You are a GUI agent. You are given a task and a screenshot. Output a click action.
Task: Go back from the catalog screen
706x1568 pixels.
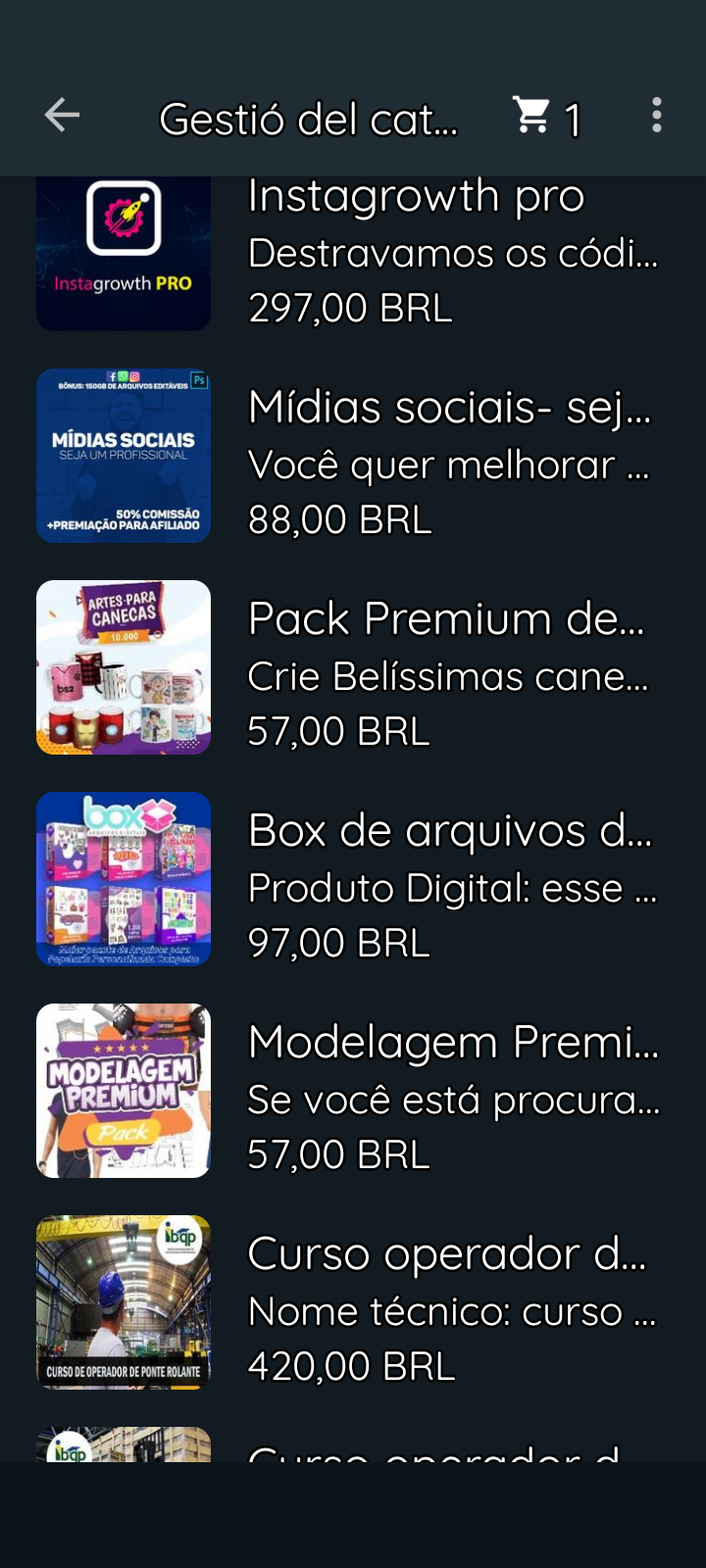click(62, 116)
